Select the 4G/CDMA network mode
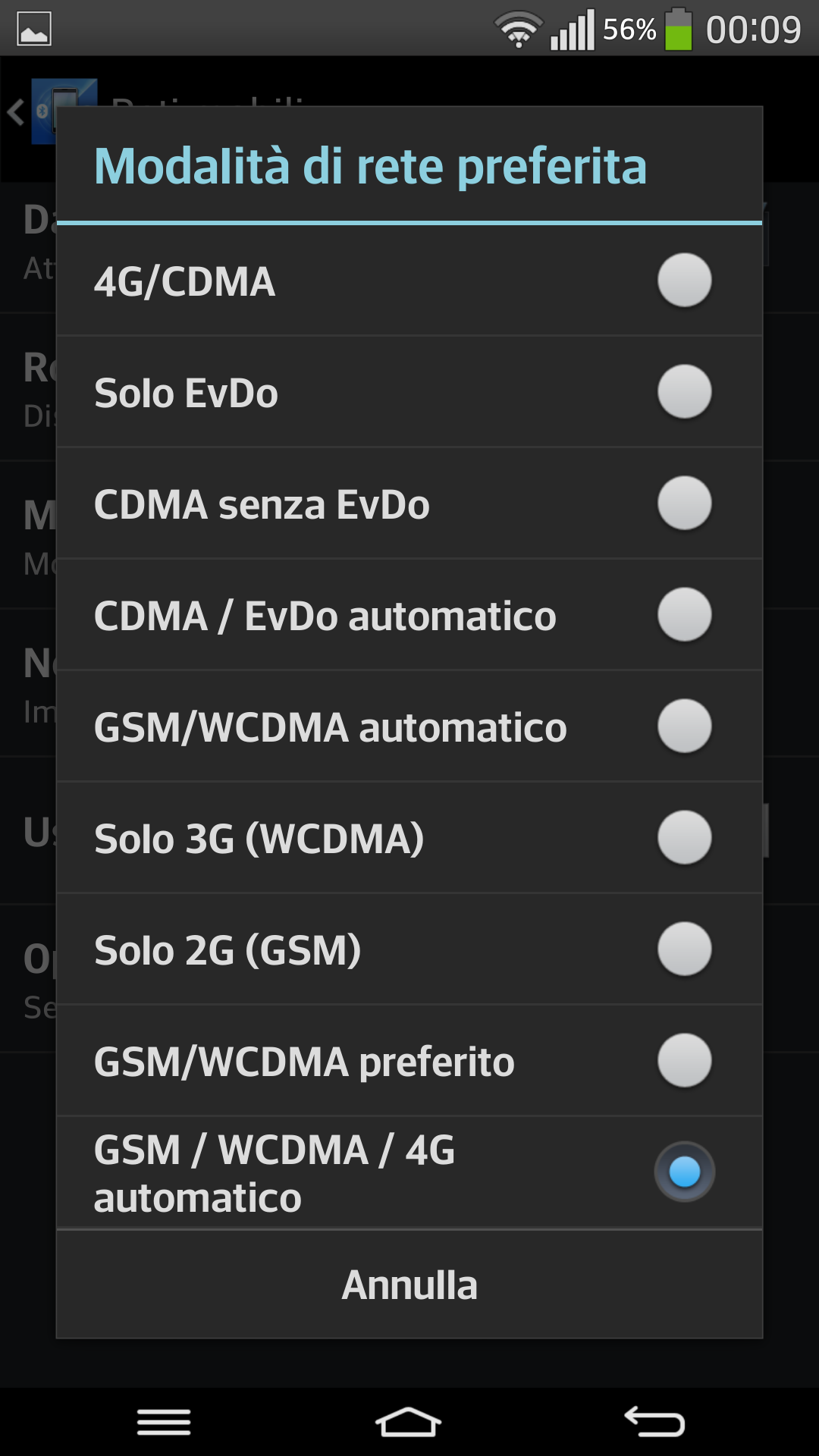Screen dimensions: 819x1456 coord(409,281)
